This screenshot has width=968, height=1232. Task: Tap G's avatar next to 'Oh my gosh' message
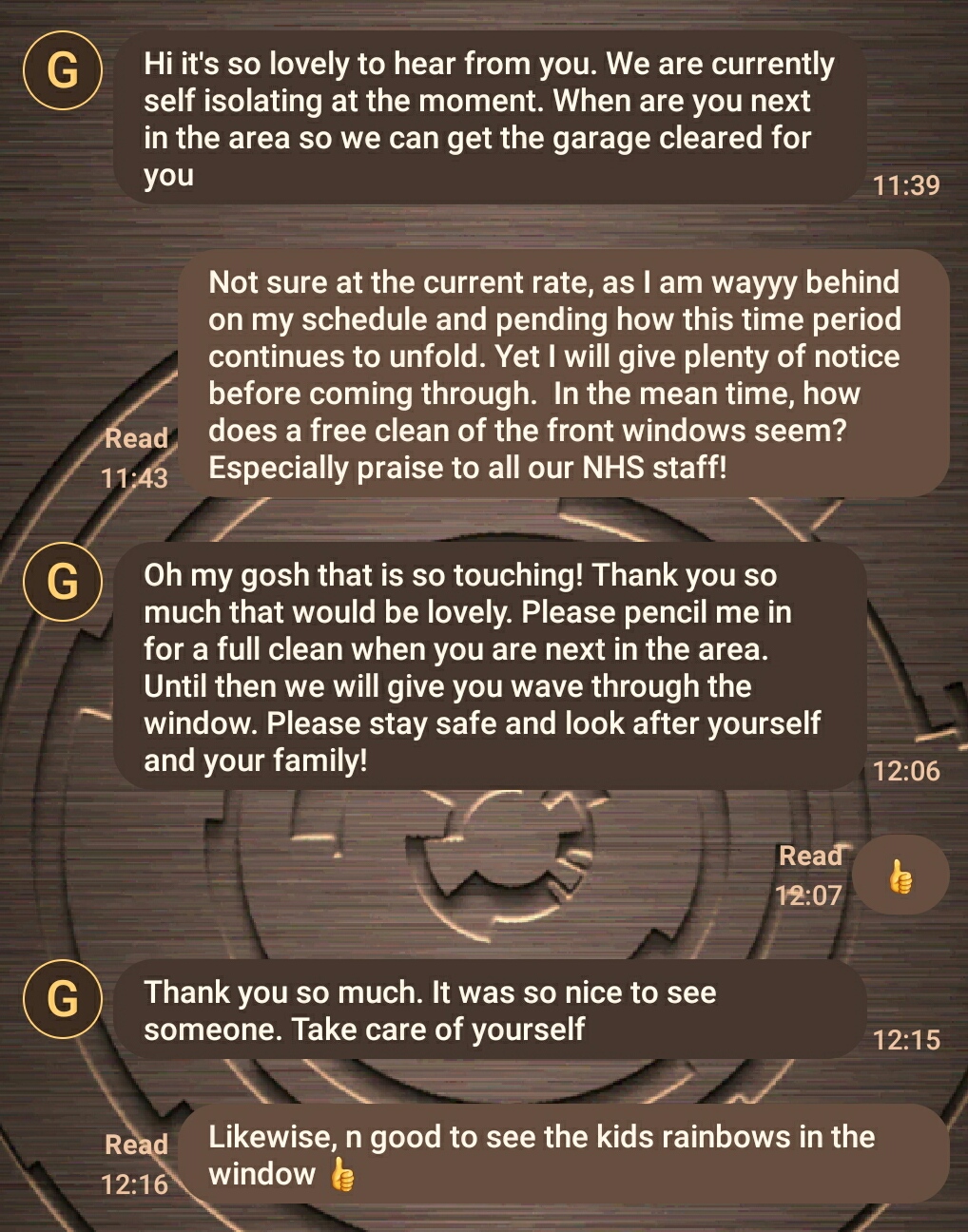click(x=63, y=581)
